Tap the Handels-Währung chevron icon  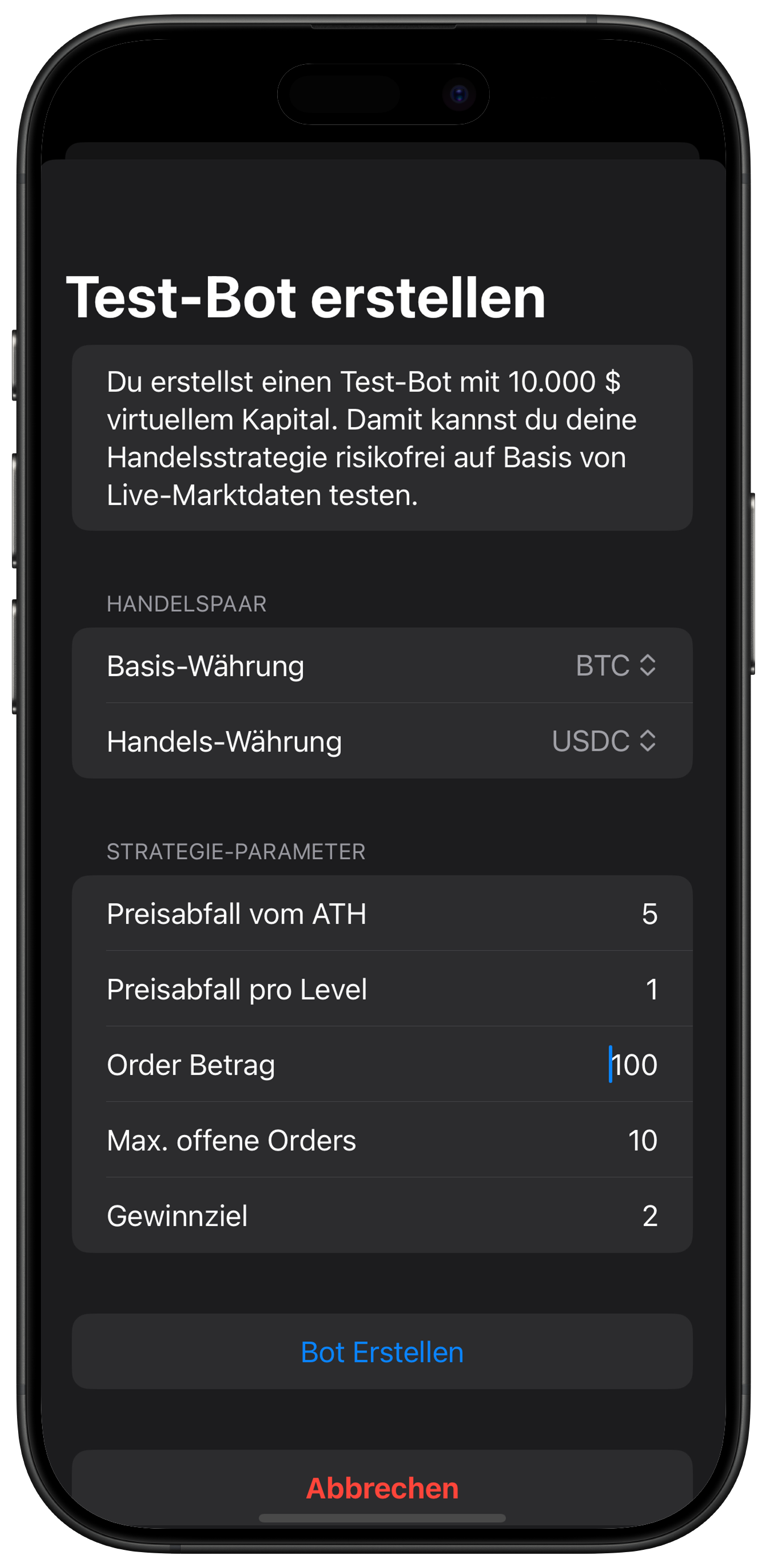click(x=648, y=741)
